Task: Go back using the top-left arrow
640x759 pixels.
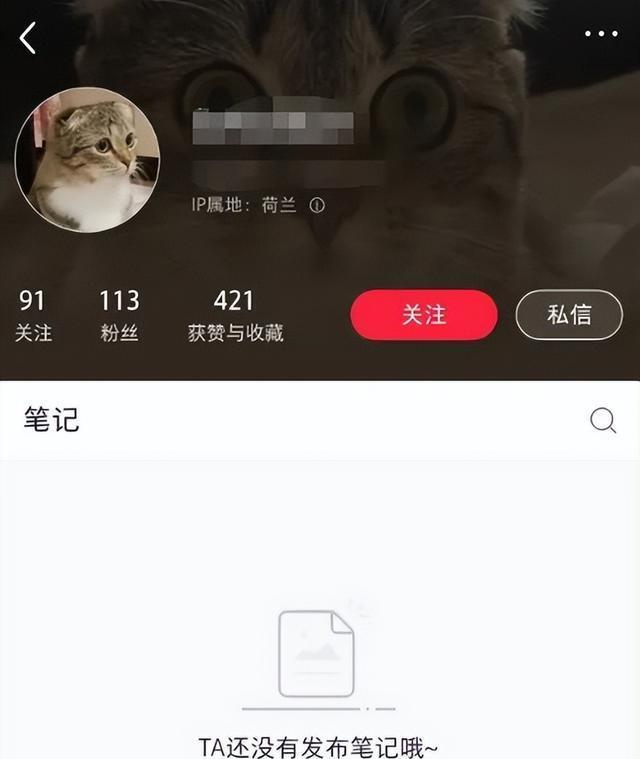Action: coord(28,38)
